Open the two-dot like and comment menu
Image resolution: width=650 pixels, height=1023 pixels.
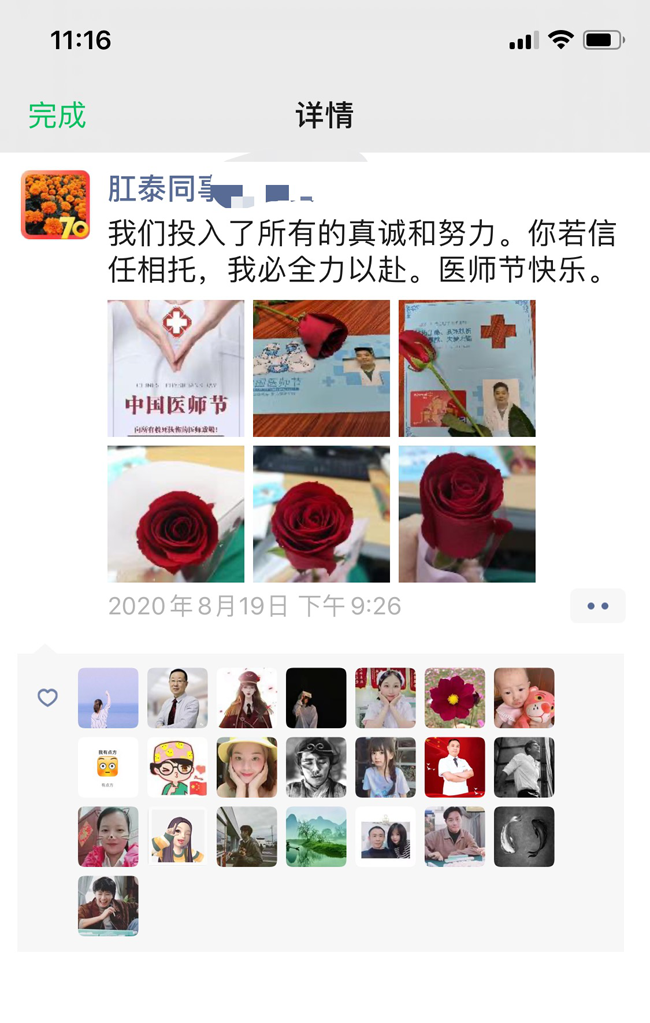click(598, 606)
